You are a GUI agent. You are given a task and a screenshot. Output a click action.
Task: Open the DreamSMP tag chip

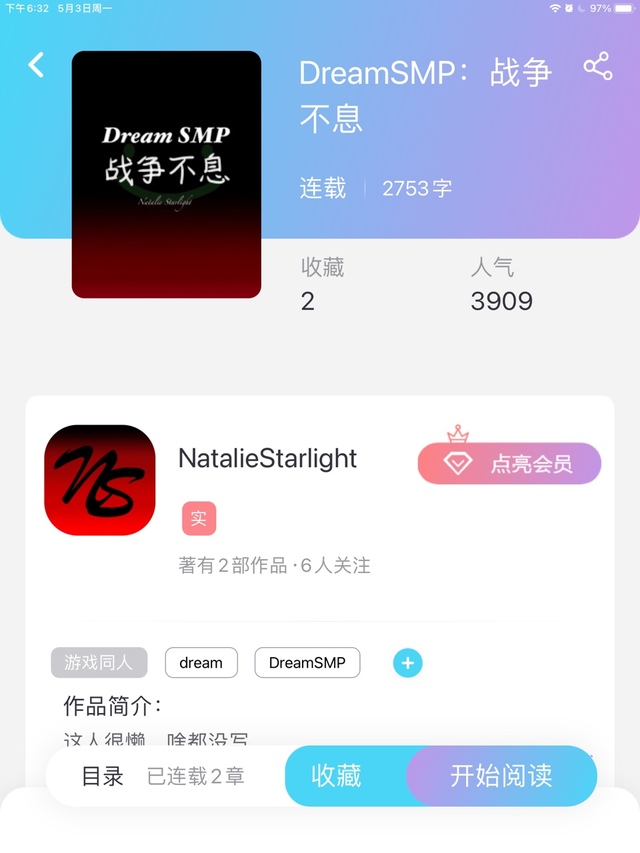pyautogui.click(x=307, y=662)
